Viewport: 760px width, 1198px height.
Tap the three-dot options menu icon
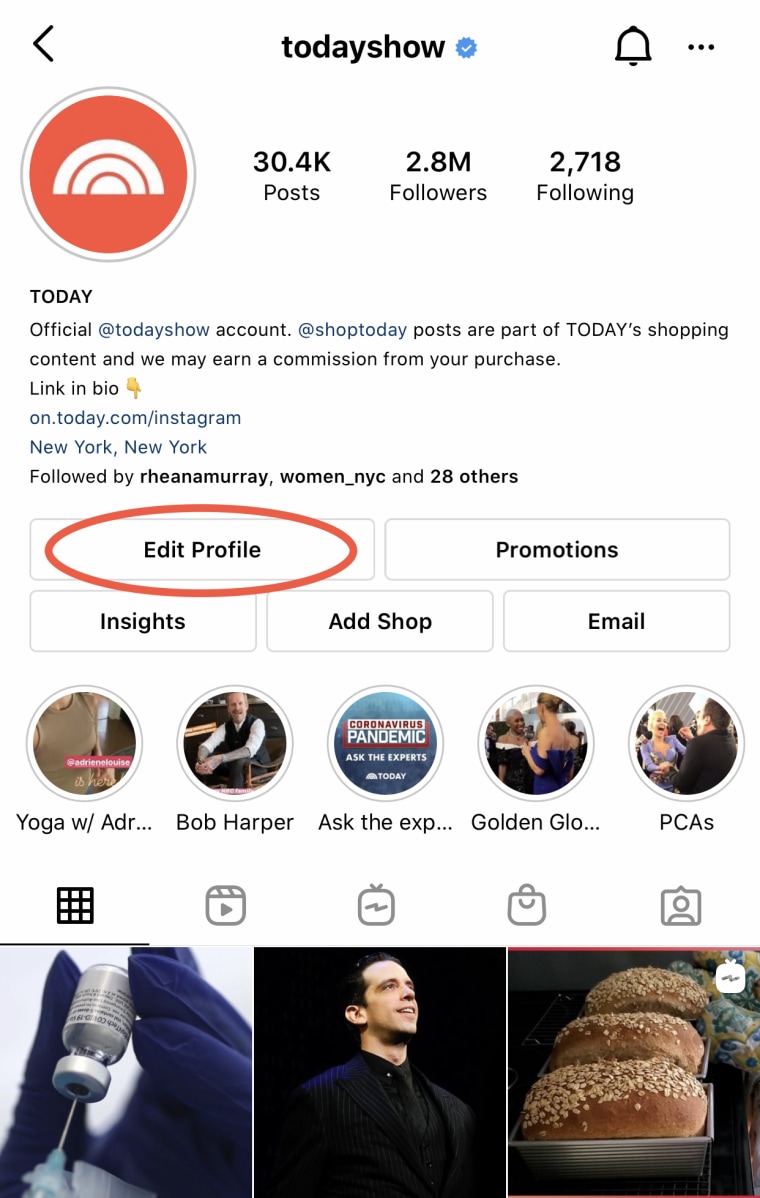[x=701, y=46]
